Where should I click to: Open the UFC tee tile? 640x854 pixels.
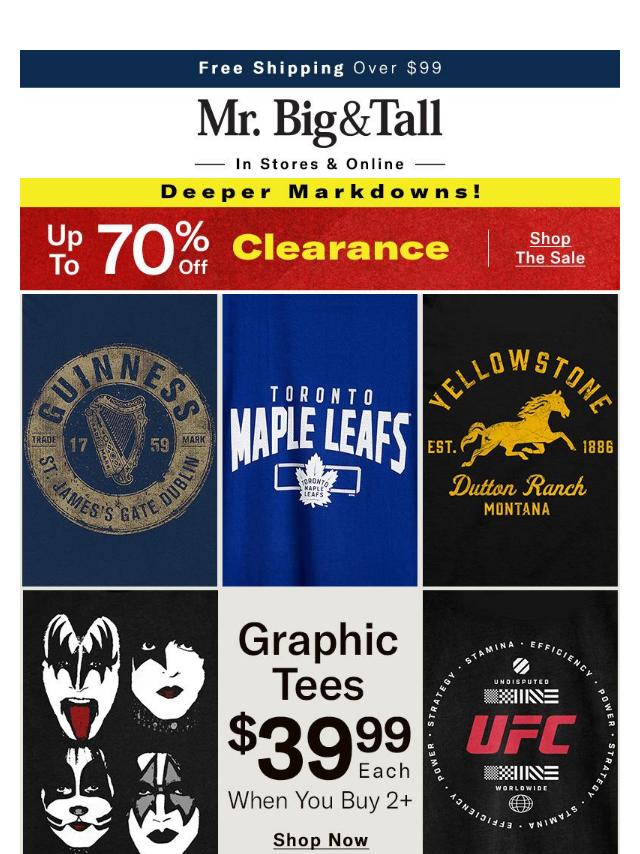coord(520,722)
